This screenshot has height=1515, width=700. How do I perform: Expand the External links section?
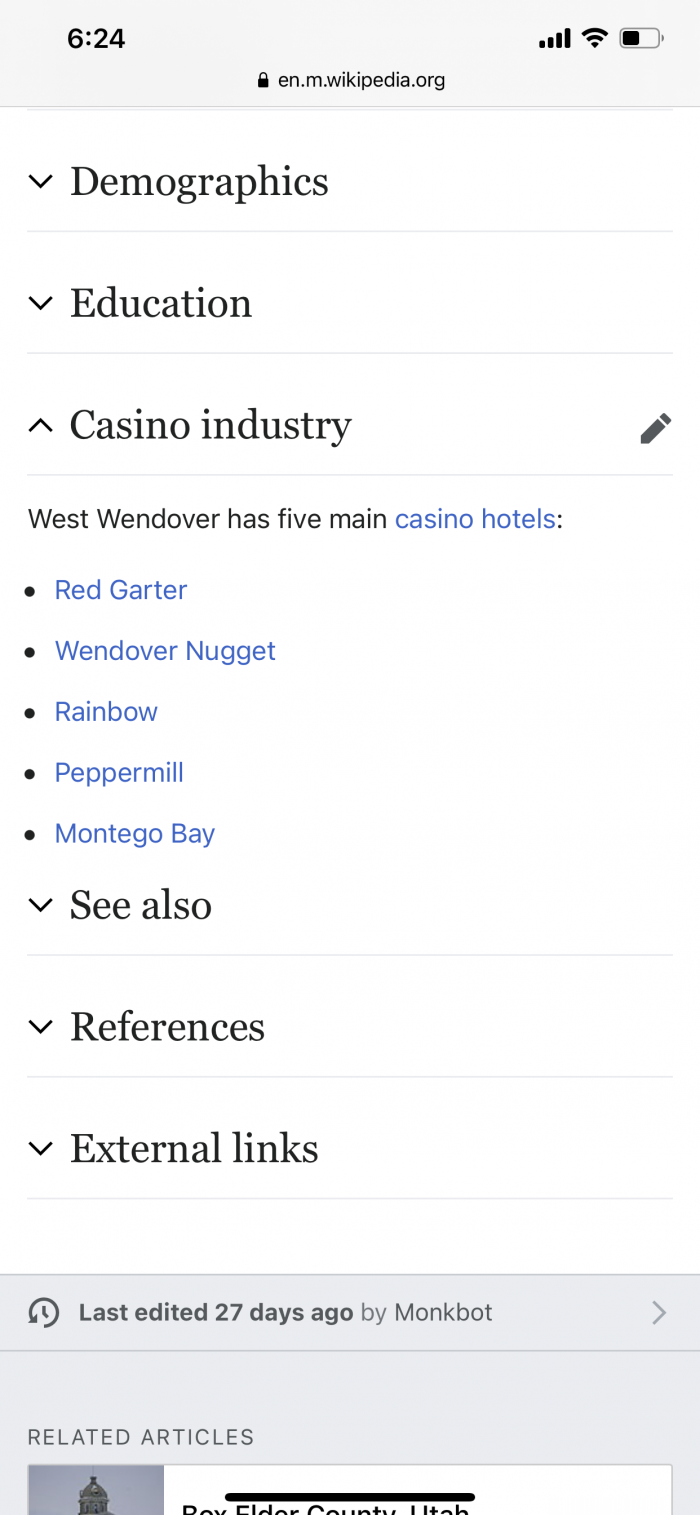(x=349, y=1149)
